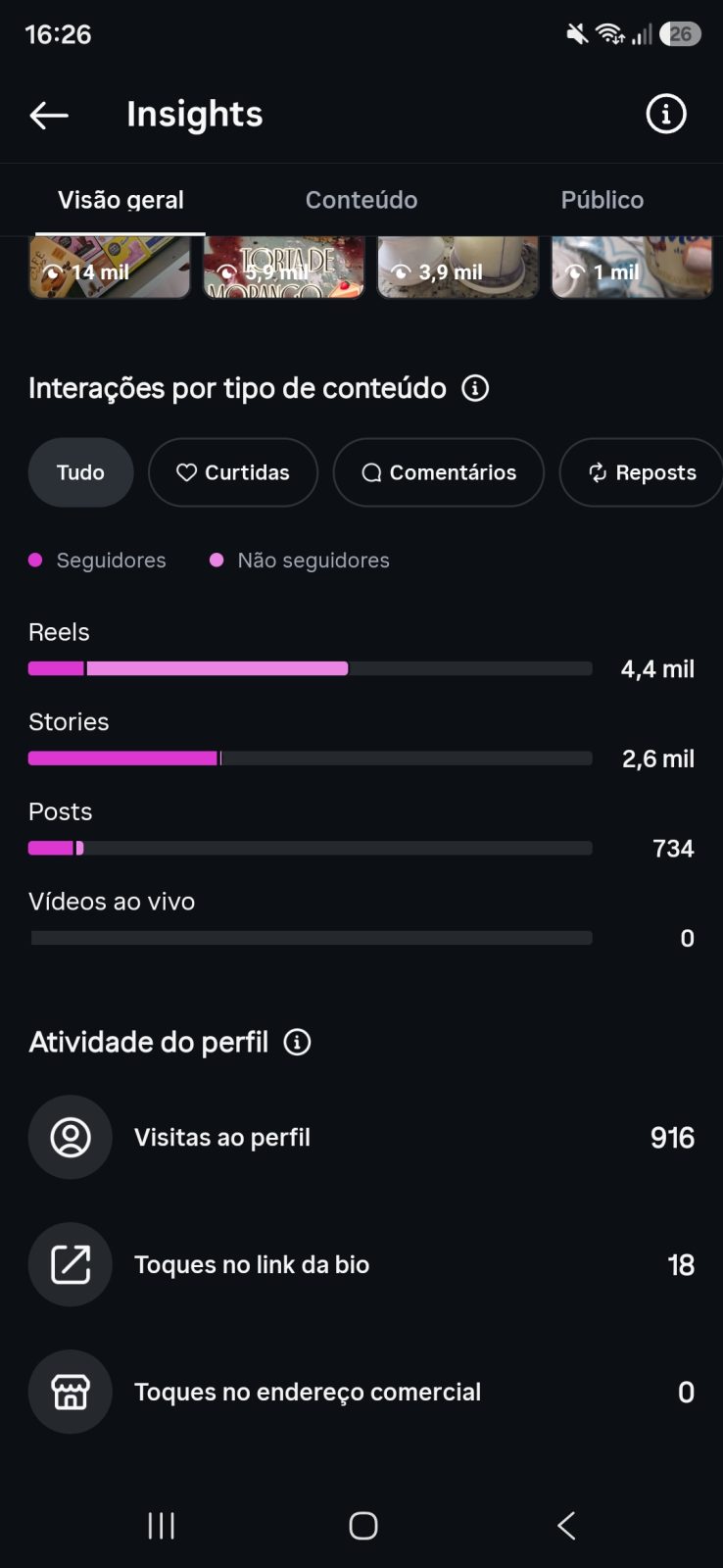723x1568 pixels.
Task: Go back using the arrow beside Insights
Action: coord(49,116)
